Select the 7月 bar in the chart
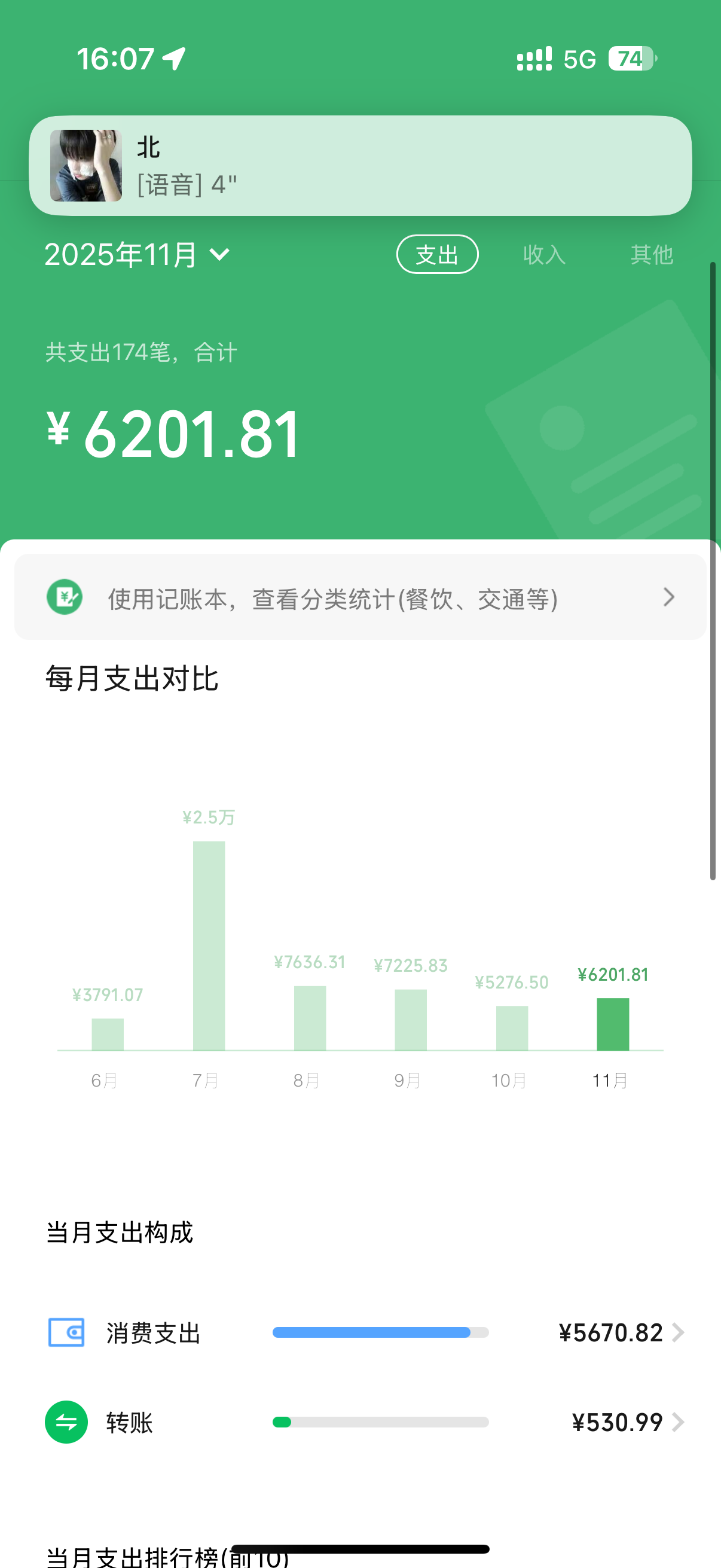This screenshot has height=1568, width=721. click(x=209, y=945)
